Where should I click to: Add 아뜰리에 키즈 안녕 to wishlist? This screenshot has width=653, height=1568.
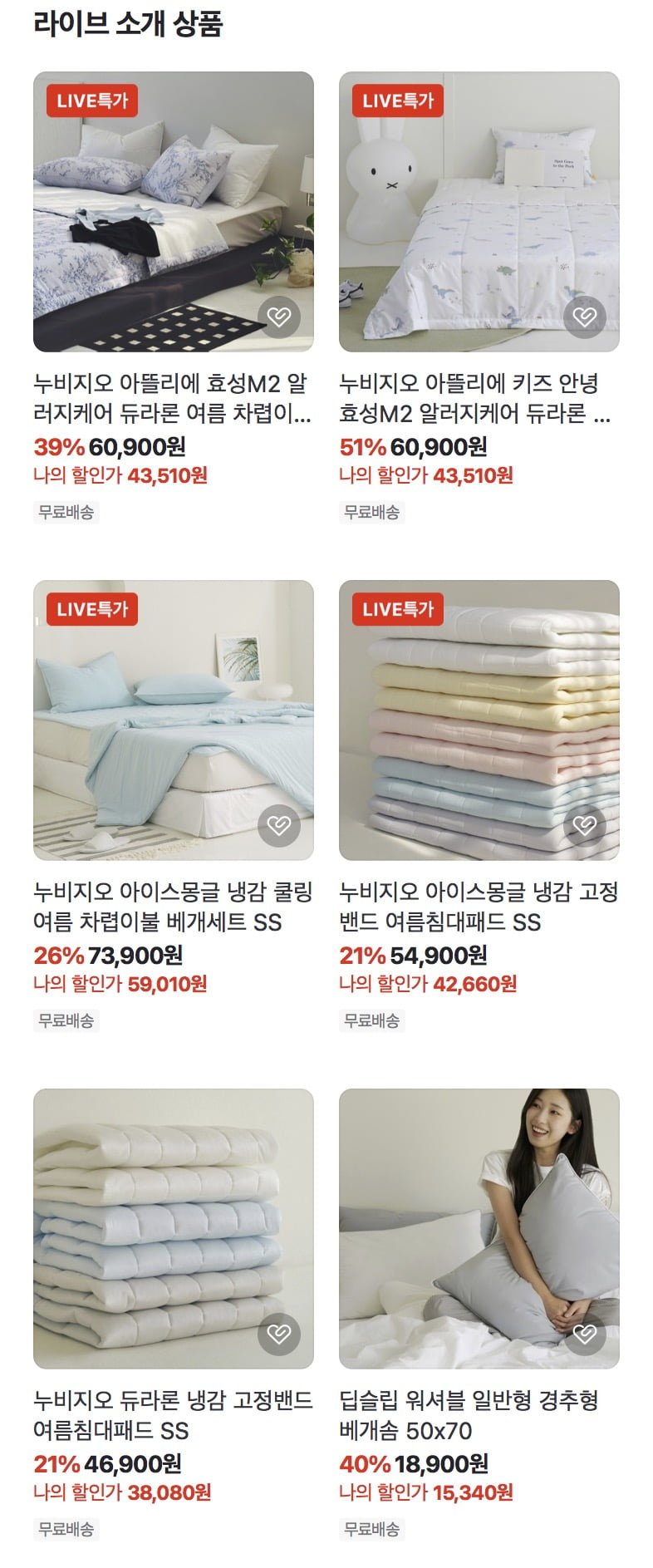[585, 317]
